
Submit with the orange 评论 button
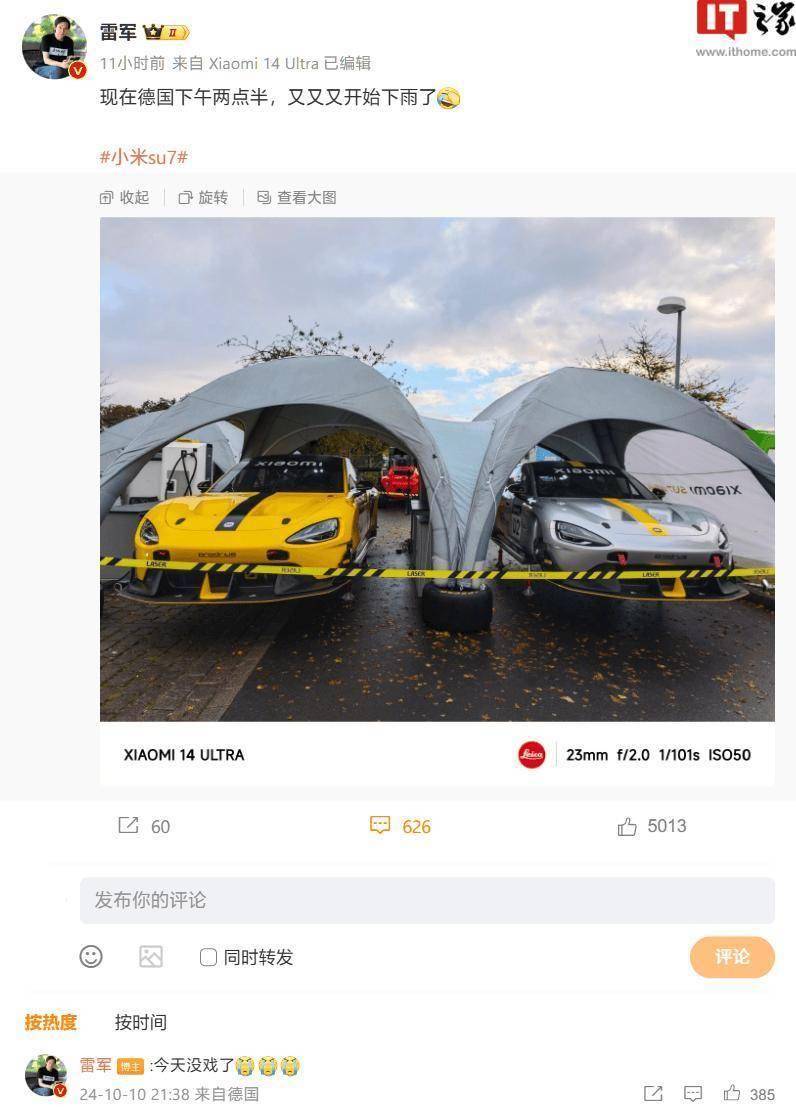click(x=732, y=957)
